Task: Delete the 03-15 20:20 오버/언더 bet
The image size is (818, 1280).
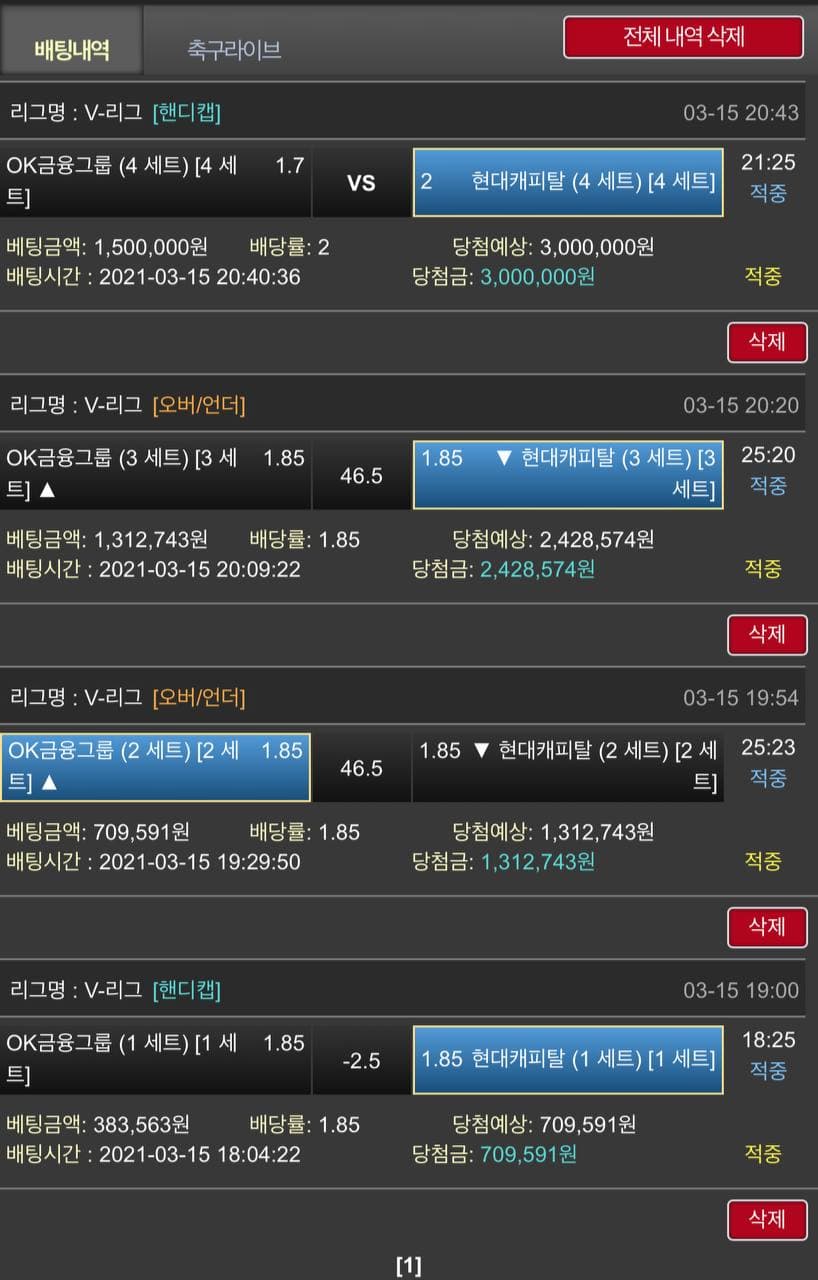Action: 766,634
